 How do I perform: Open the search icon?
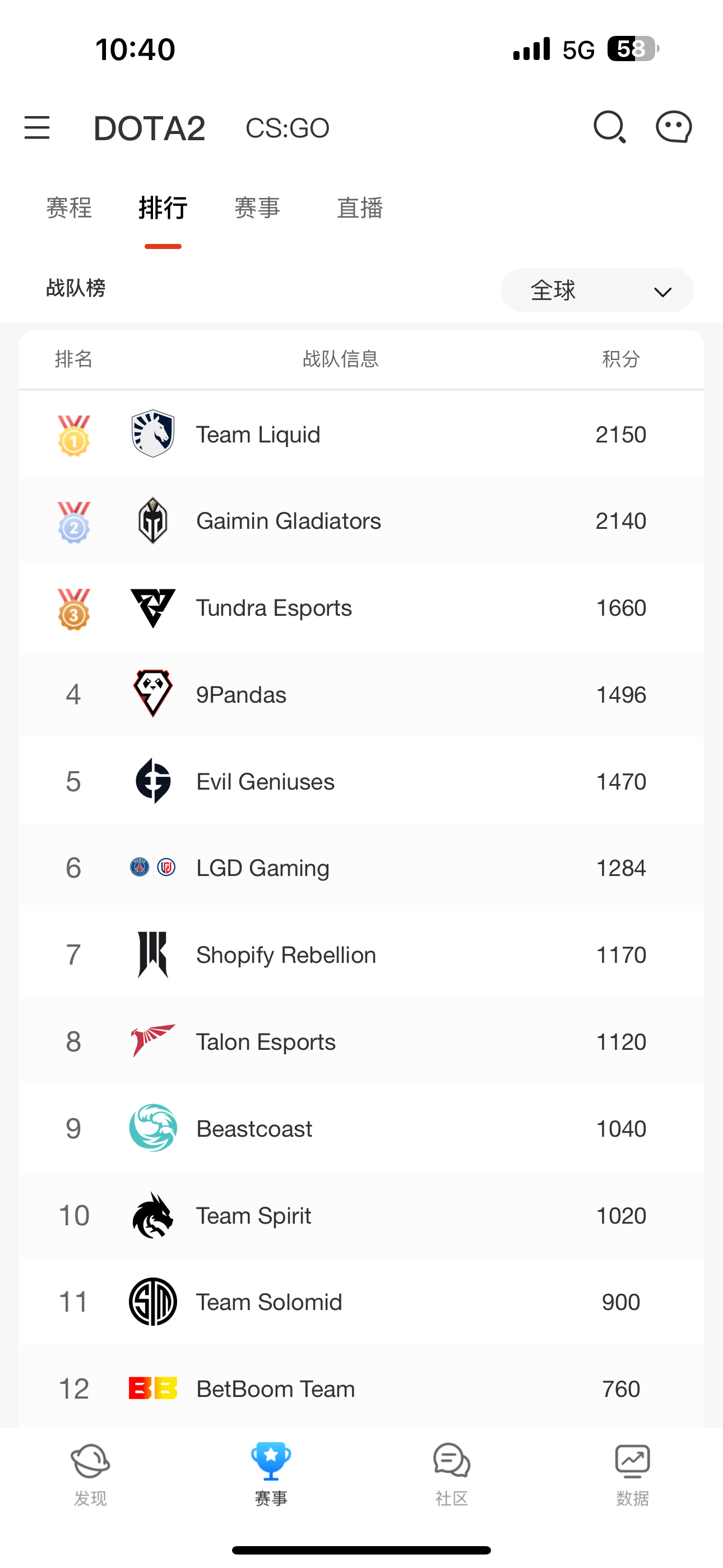609,127
